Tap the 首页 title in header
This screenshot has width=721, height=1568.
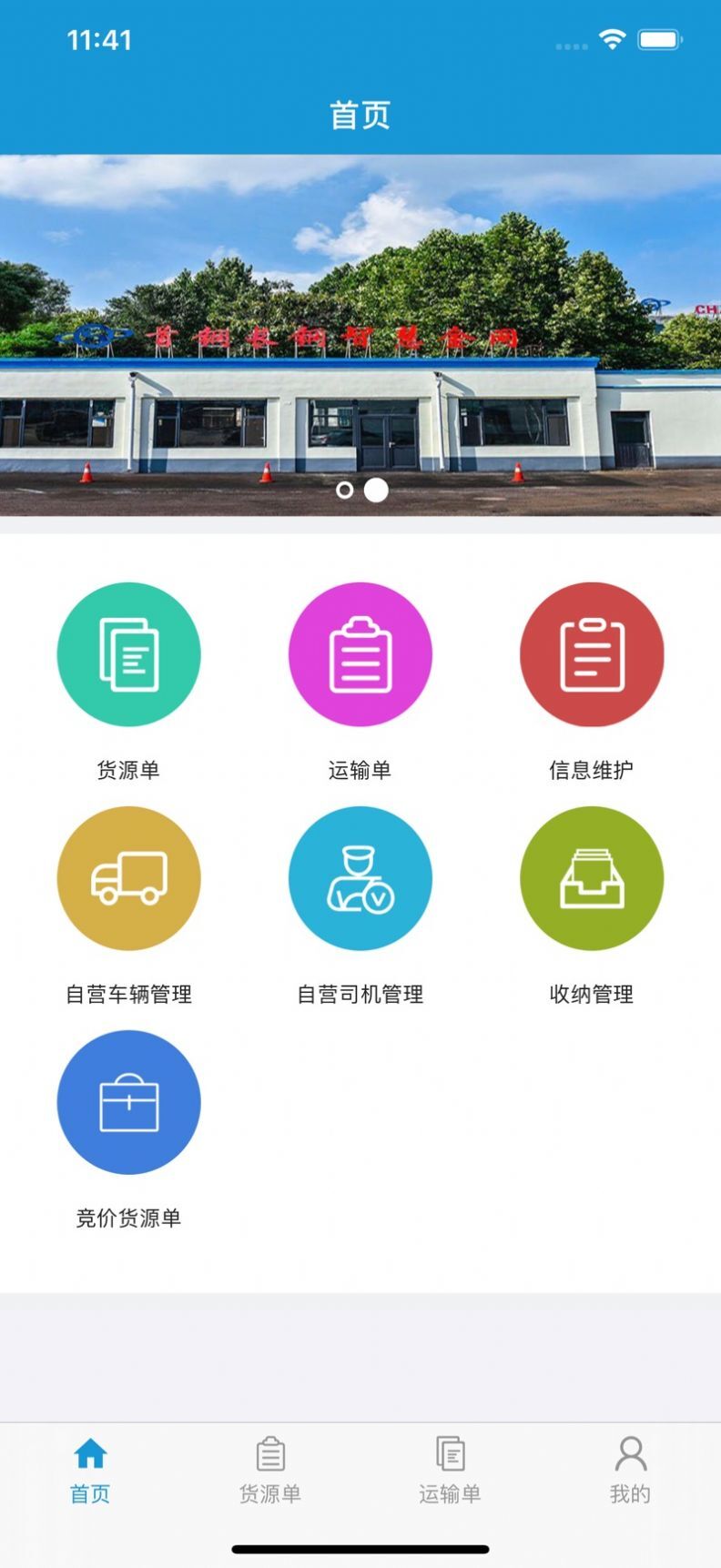pos(360,116)
